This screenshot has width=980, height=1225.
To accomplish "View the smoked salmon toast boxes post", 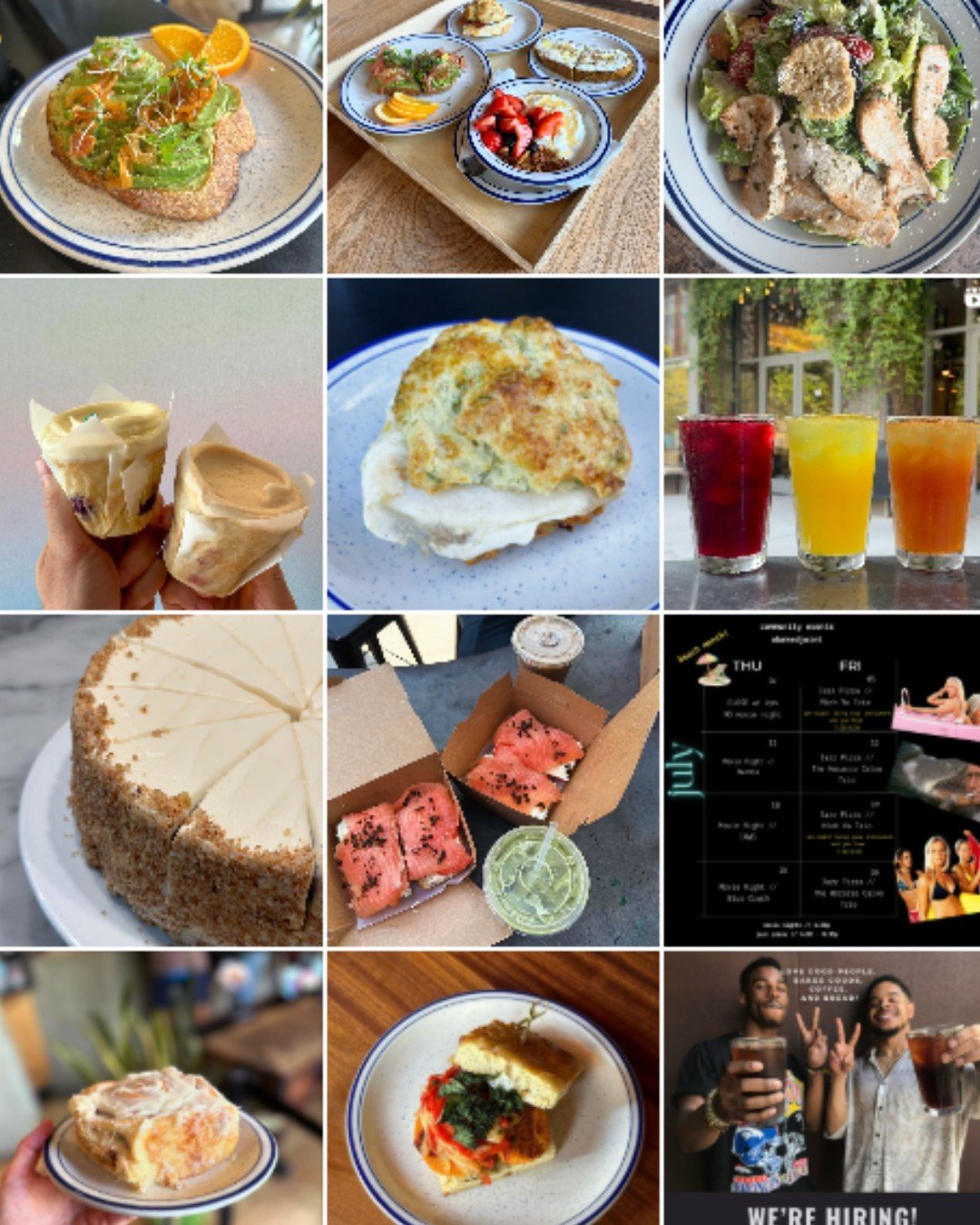I will 493,780.
